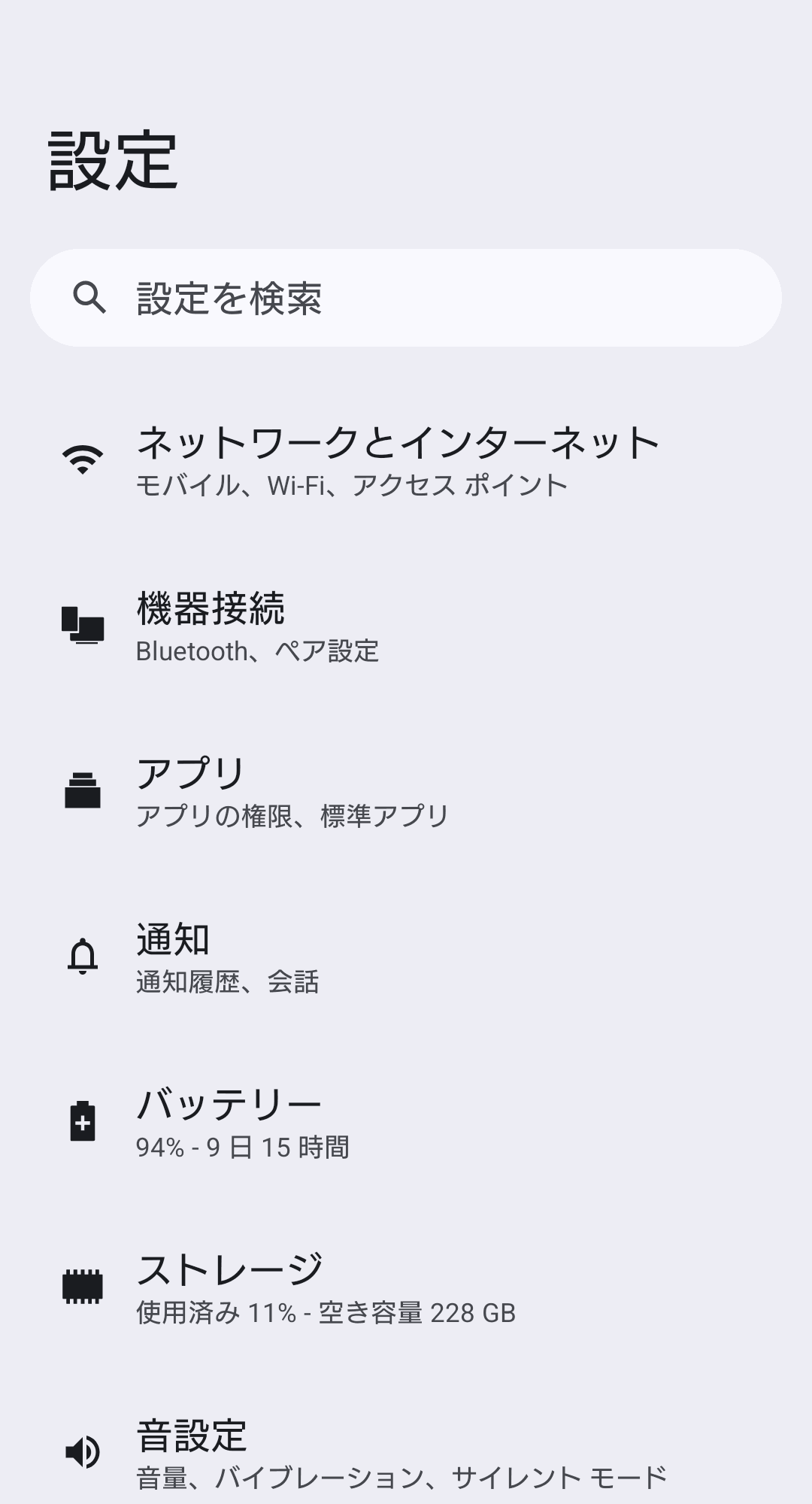812x1504 pixels.
Task: Open ストレージ settings
Action: click(x=325, y=1288)
